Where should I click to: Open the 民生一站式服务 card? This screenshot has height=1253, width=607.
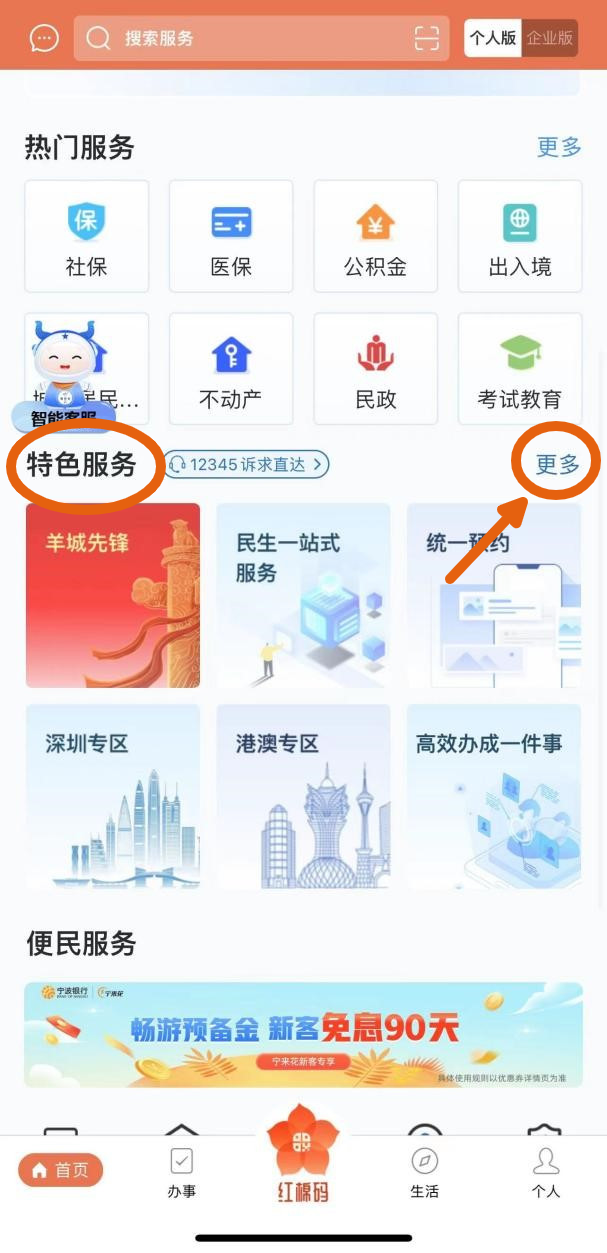303,595
